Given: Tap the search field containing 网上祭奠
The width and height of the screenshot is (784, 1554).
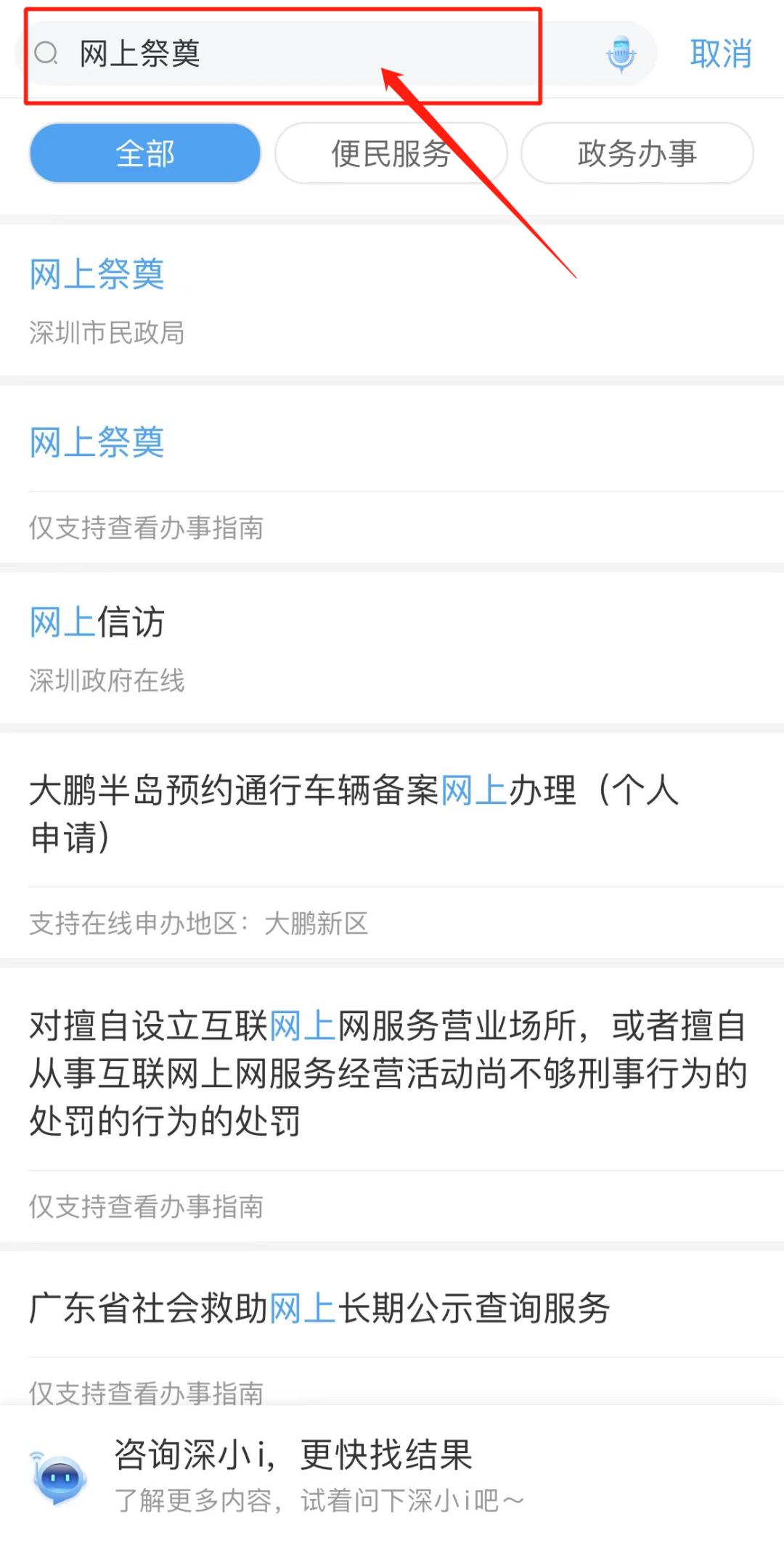Looking at the screenshot, I should (290, 54).
